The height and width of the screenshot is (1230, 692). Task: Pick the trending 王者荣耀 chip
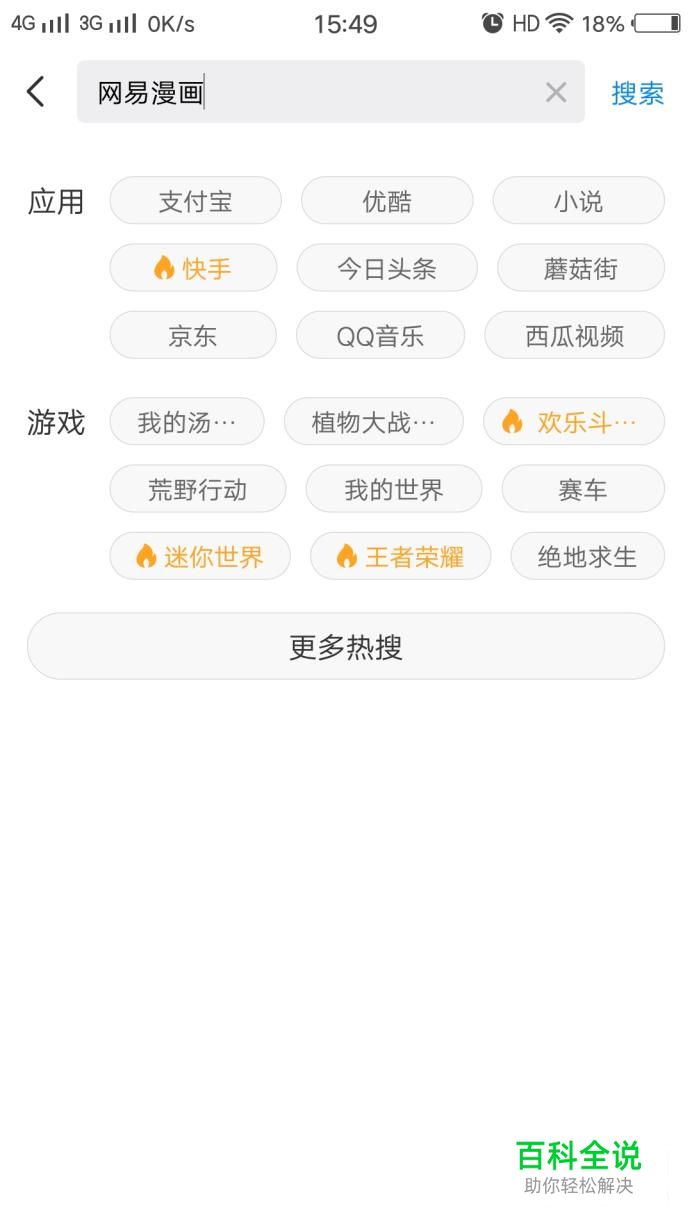(x=400, y=556)
